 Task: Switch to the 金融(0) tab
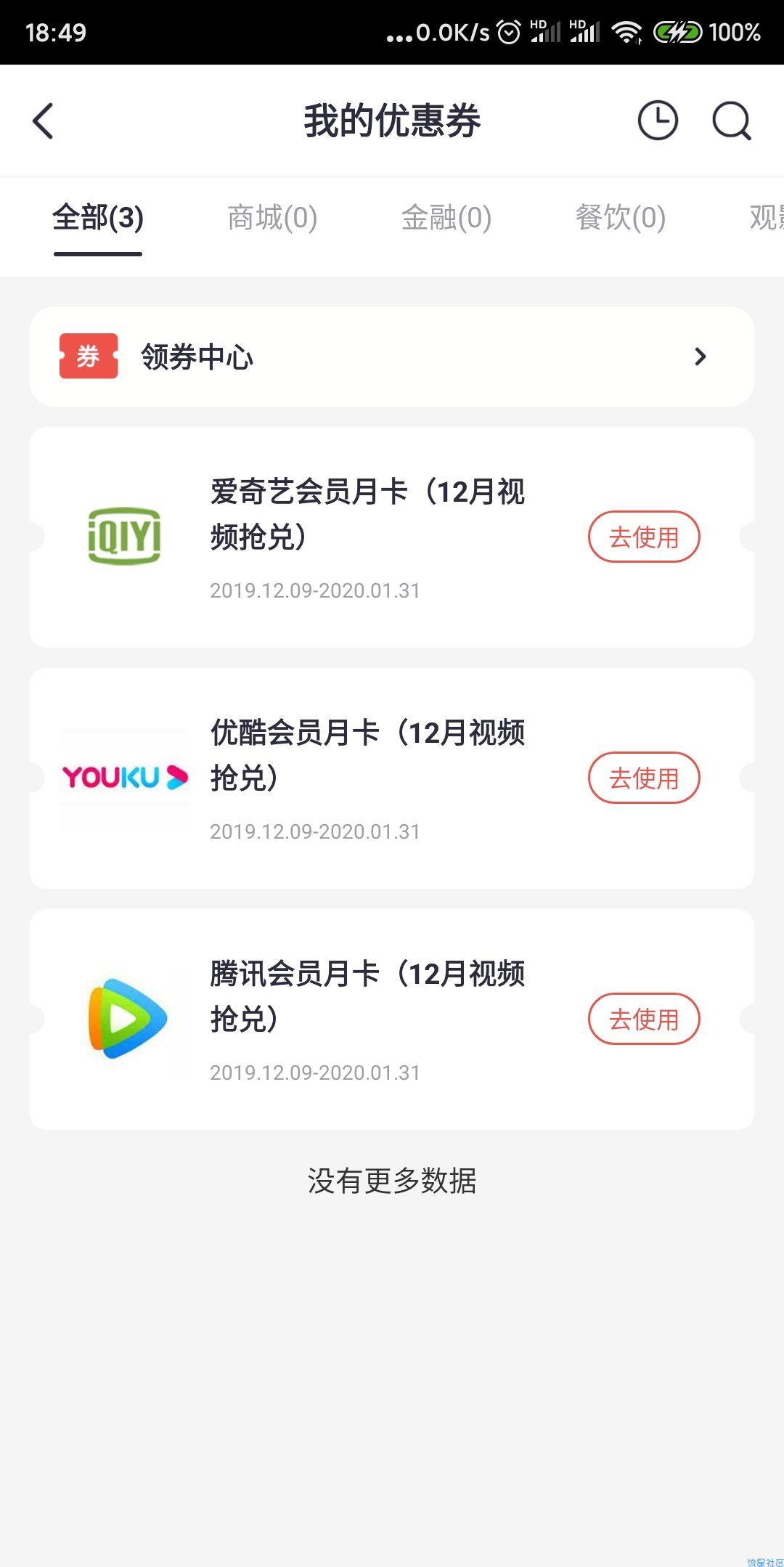click(446, 218)
